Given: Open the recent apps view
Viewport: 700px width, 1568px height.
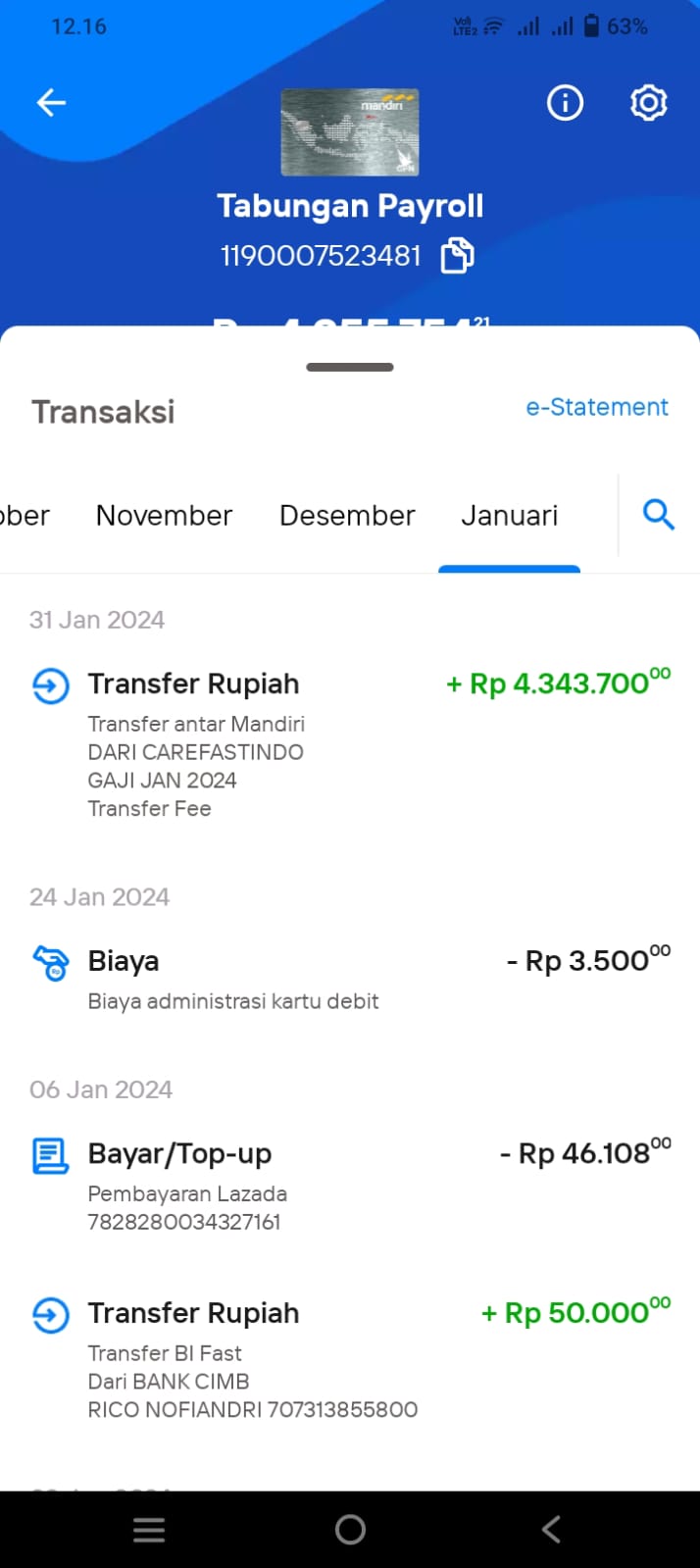Looking at the screenshot, I should (x=149, y=1529).
